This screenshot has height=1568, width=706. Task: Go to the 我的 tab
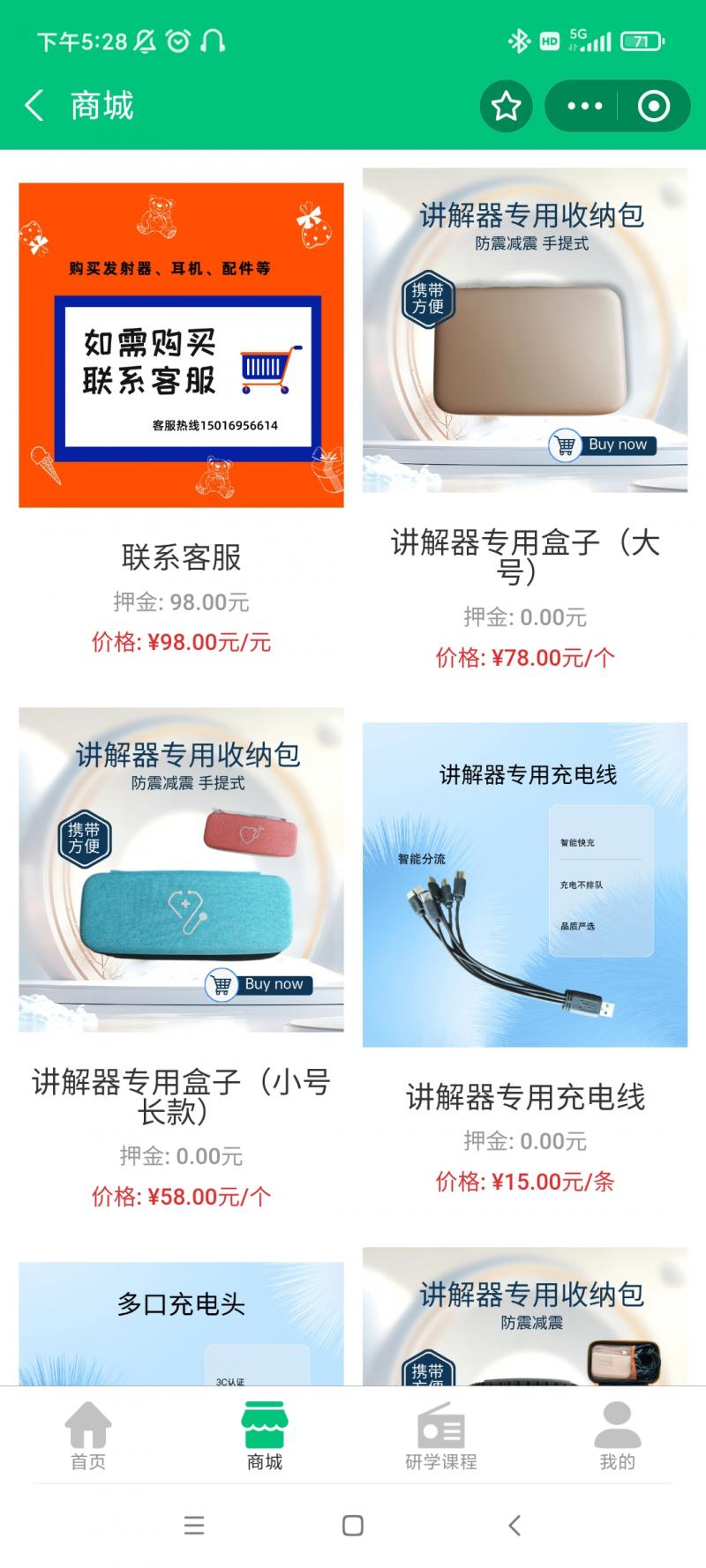coord(618,1436)
